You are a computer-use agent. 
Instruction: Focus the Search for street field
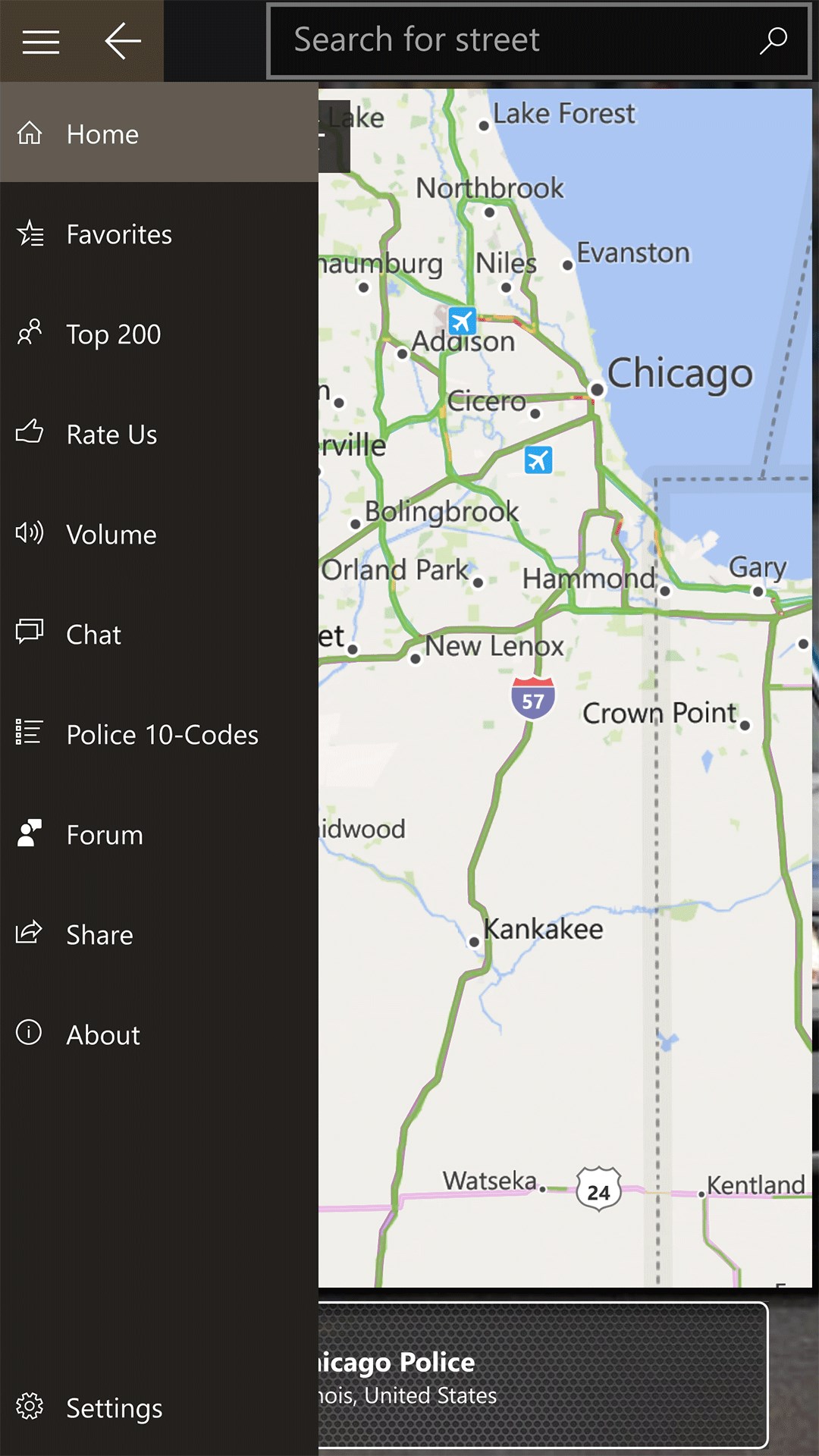(516, 41)
